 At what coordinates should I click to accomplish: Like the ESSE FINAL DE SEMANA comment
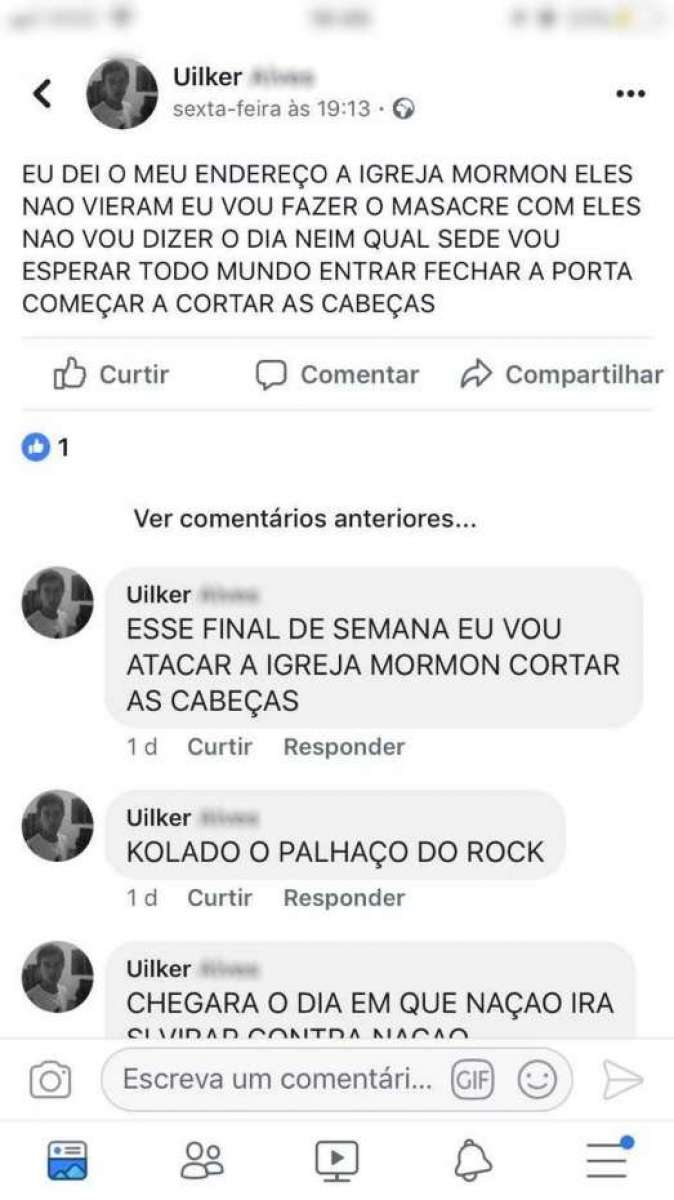220,747
